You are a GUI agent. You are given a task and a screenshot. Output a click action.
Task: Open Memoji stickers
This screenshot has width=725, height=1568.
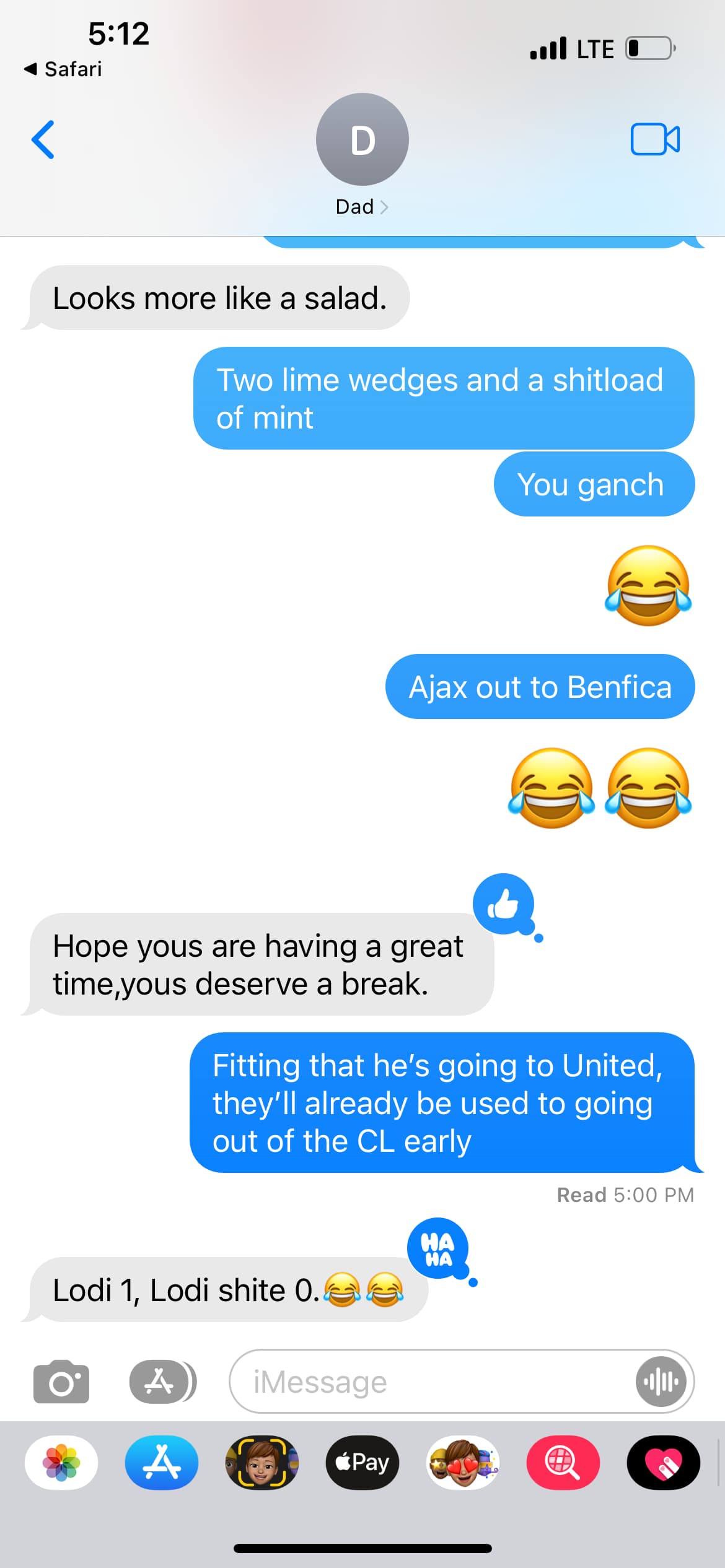tap(463, 1463)
